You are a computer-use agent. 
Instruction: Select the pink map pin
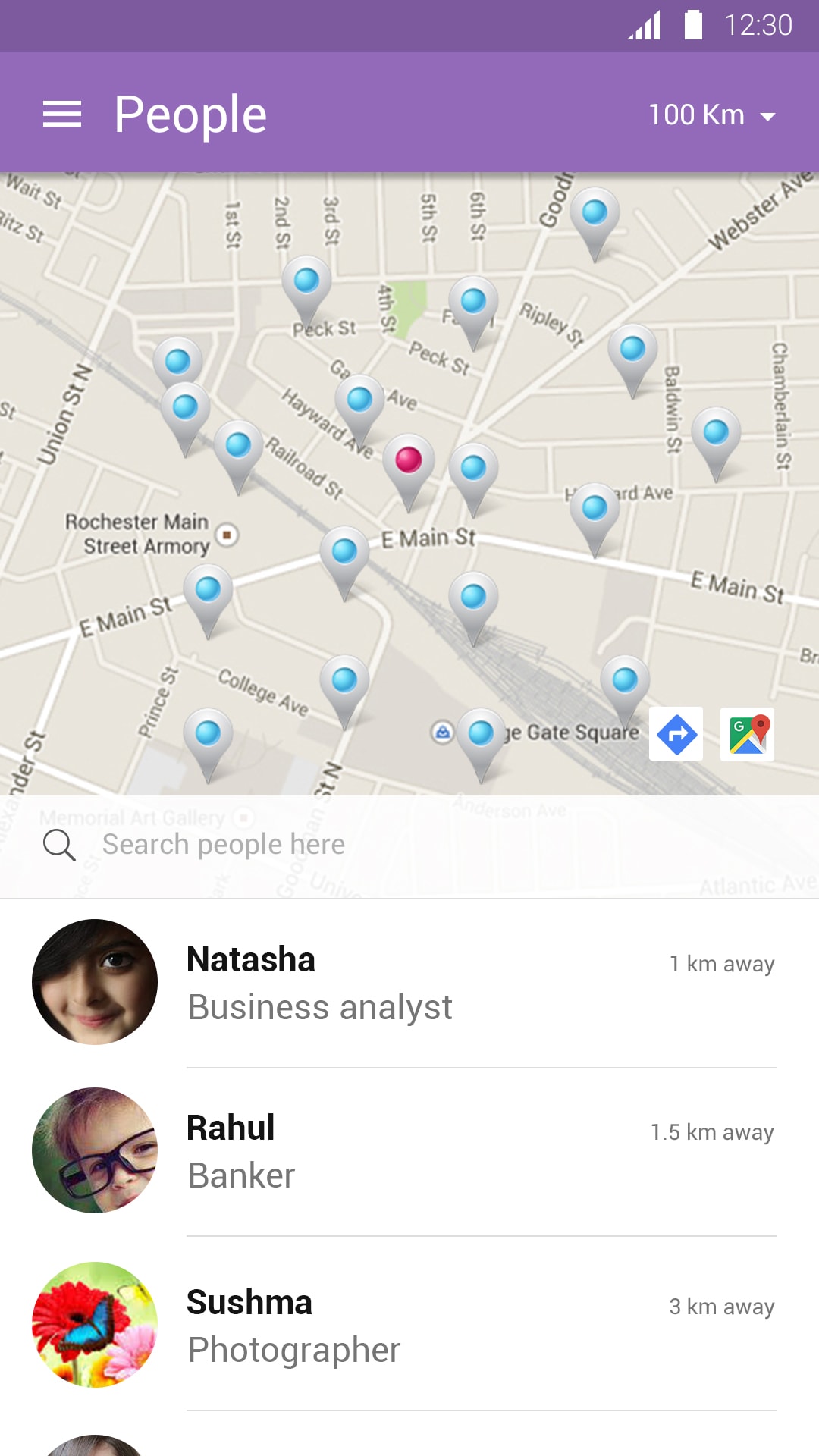tap(409, 461)
